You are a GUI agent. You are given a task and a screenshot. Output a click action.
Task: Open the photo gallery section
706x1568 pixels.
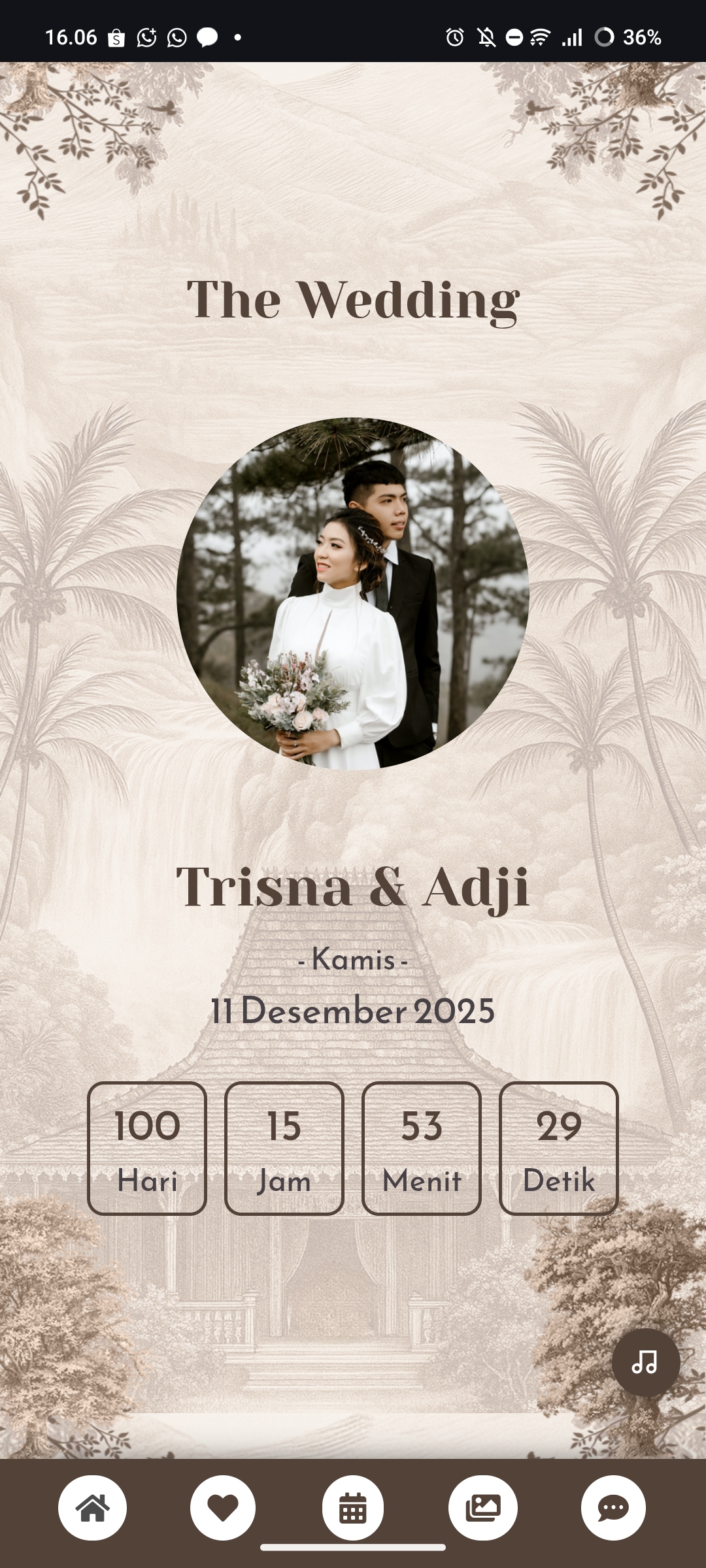(x=483, y=1508)
